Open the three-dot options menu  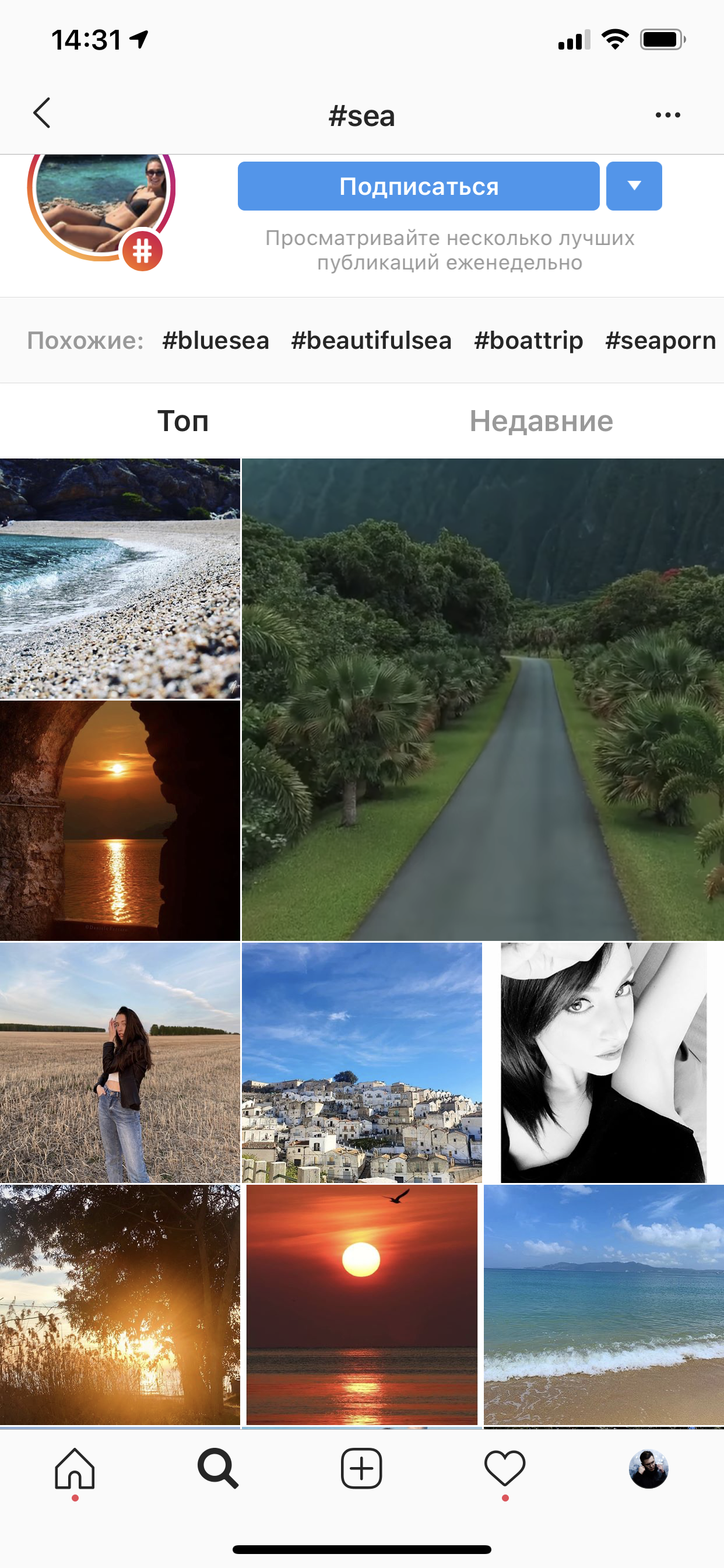(x=667, y=114)
